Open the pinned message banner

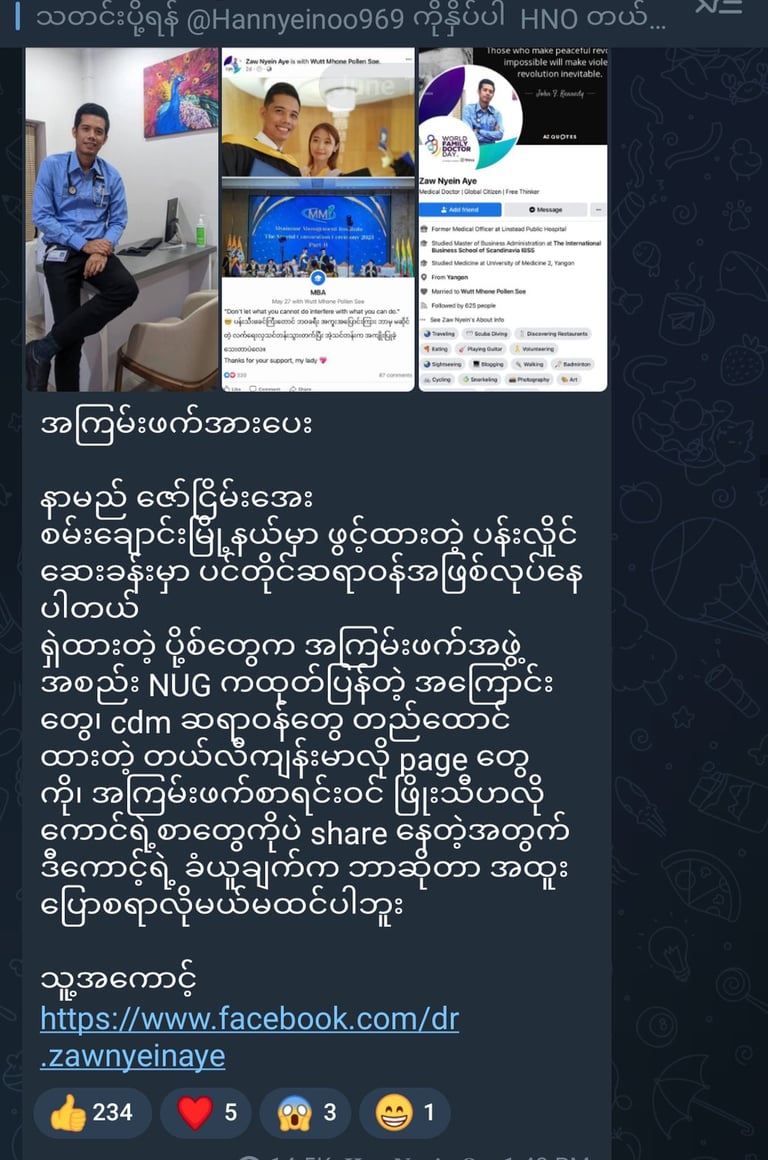340,19
